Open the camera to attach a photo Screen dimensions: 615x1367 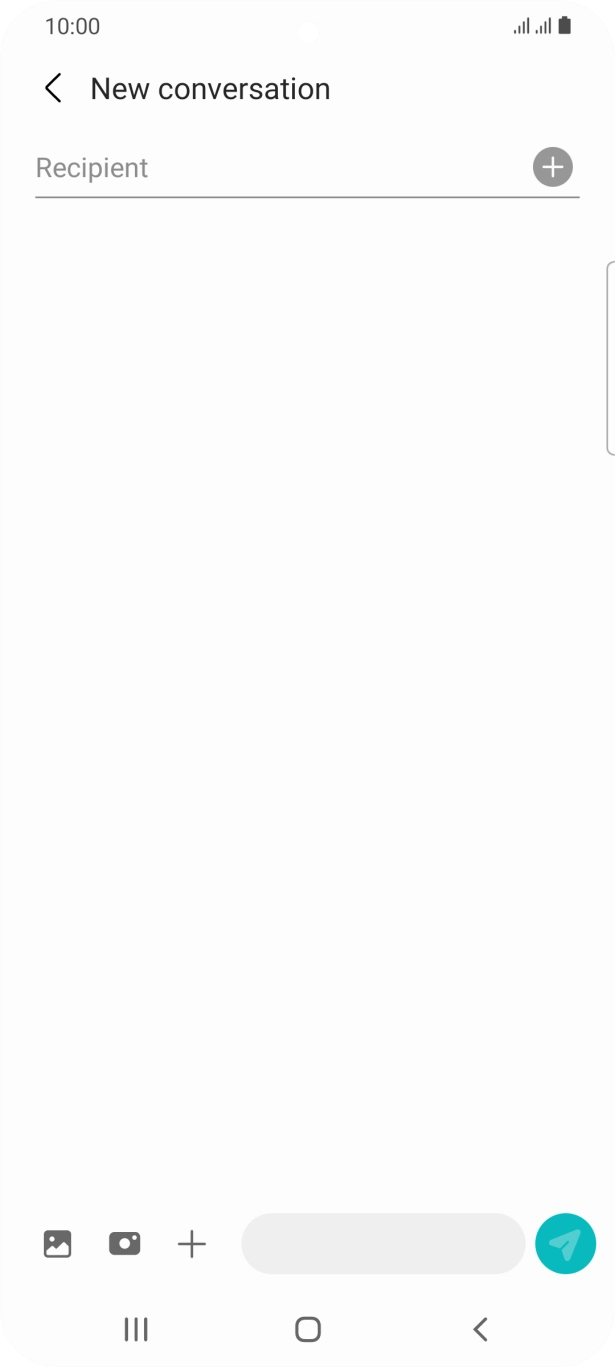coord(125,1244)
